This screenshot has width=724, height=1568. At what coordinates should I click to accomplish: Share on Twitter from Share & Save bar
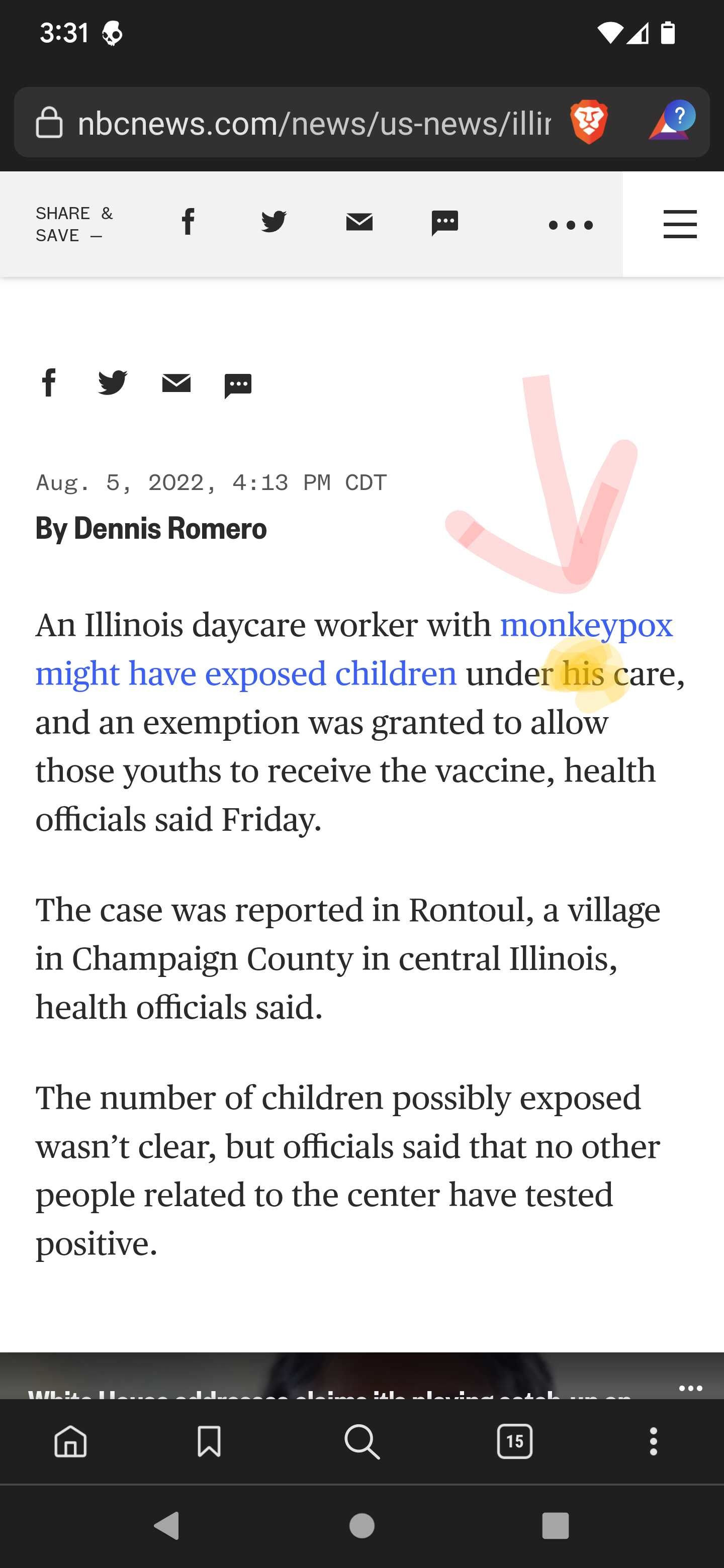click(274, 222)
